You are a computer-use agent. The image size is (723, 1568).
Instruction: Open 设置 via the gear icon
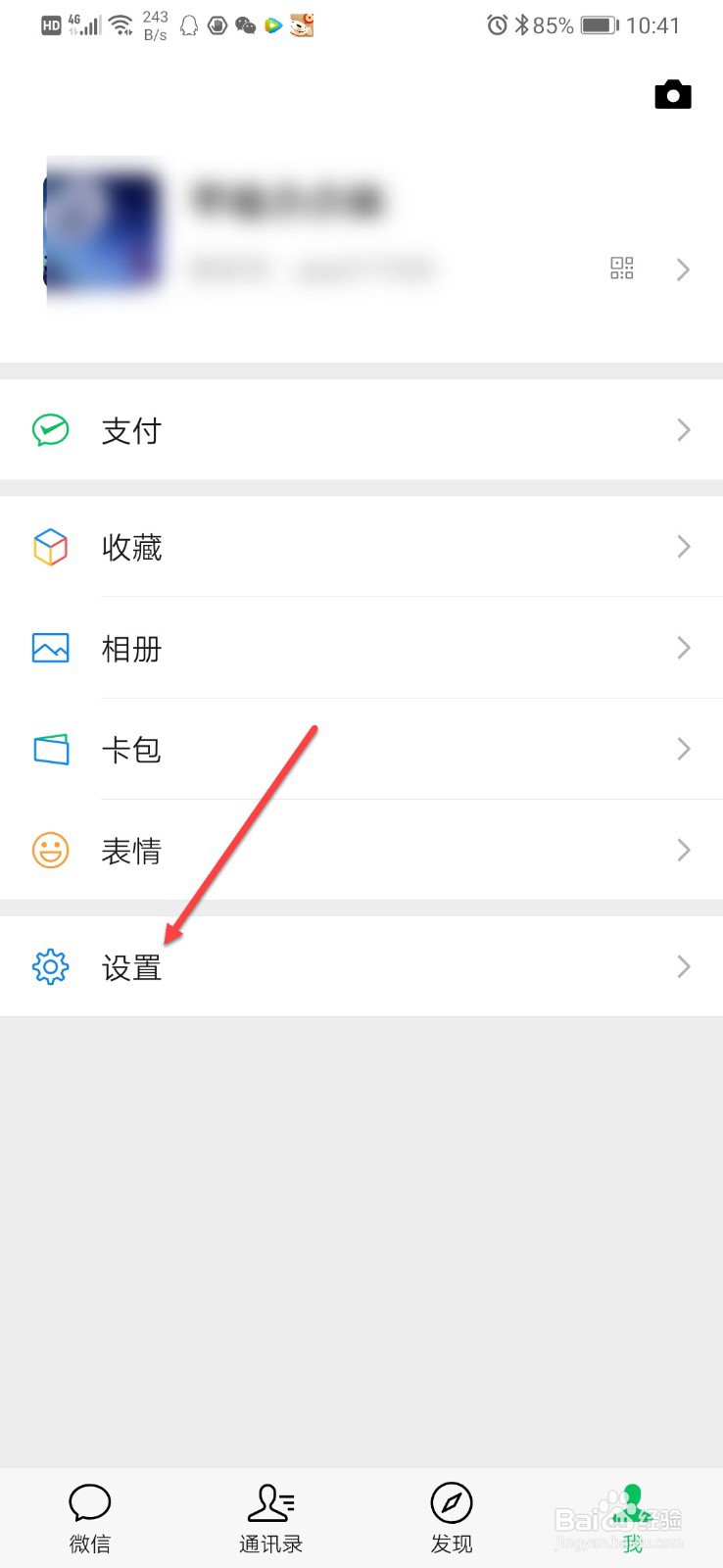[50, 966]
